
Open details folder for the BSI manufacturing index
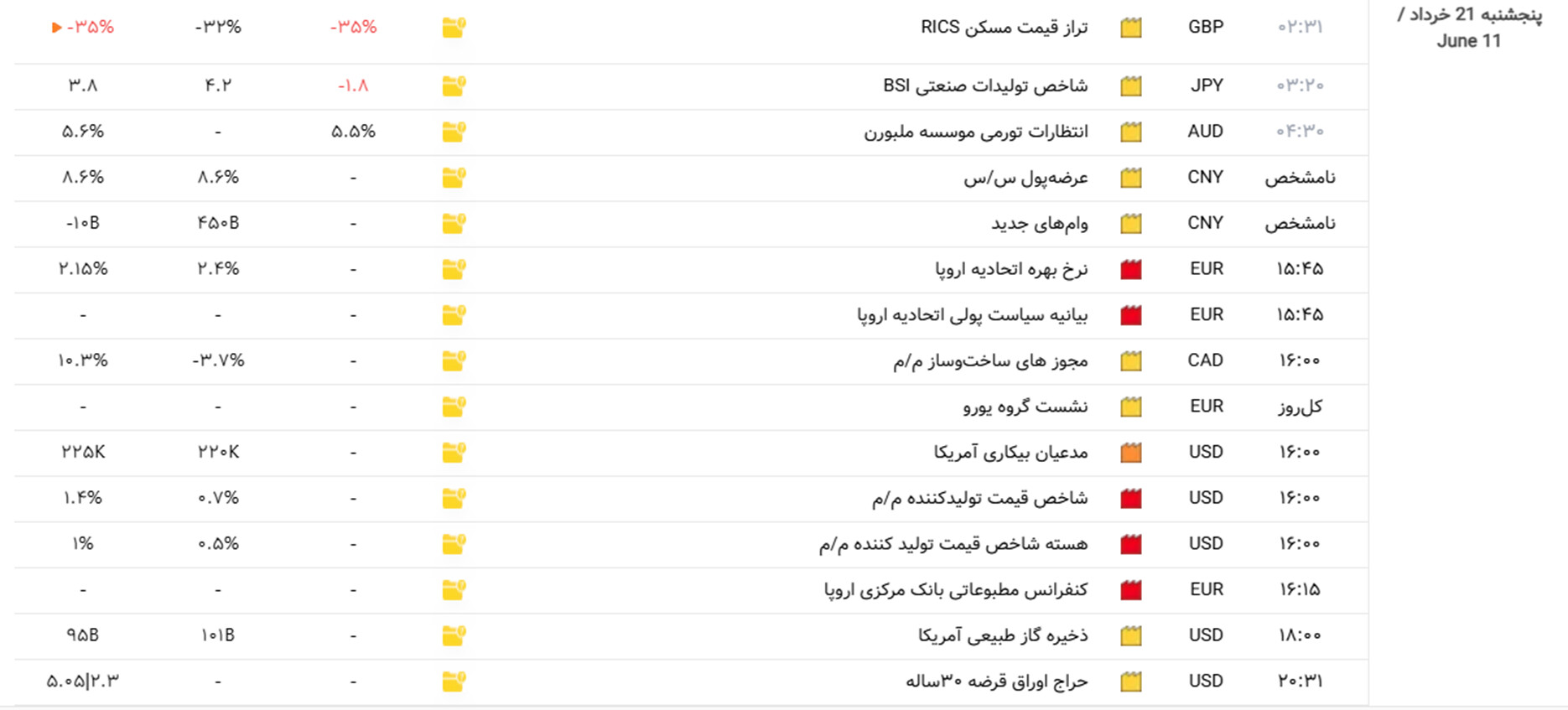tap(454, 86)
